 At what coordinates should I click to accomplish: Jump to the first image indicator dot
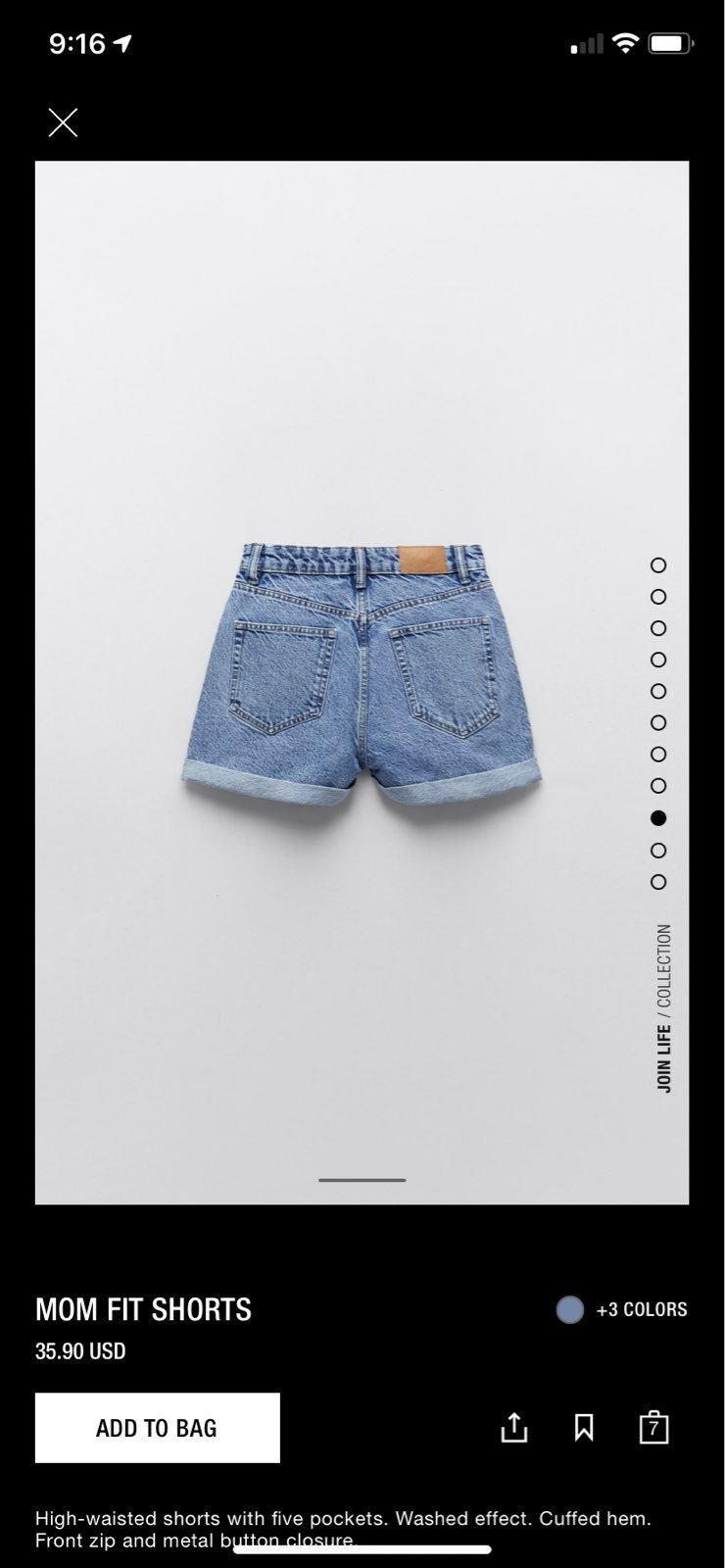point(658,565)
